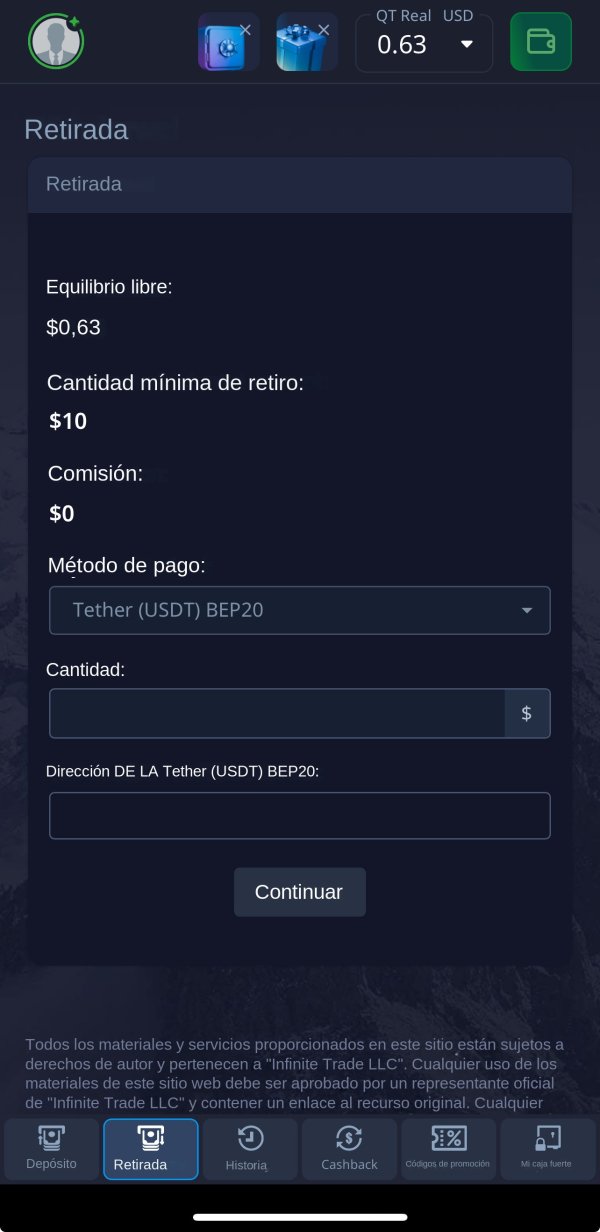Image resolution: width=600 pixels, height=1232 pixels.
Task: Open the profile avatar
Action: (x=55, y=41)
